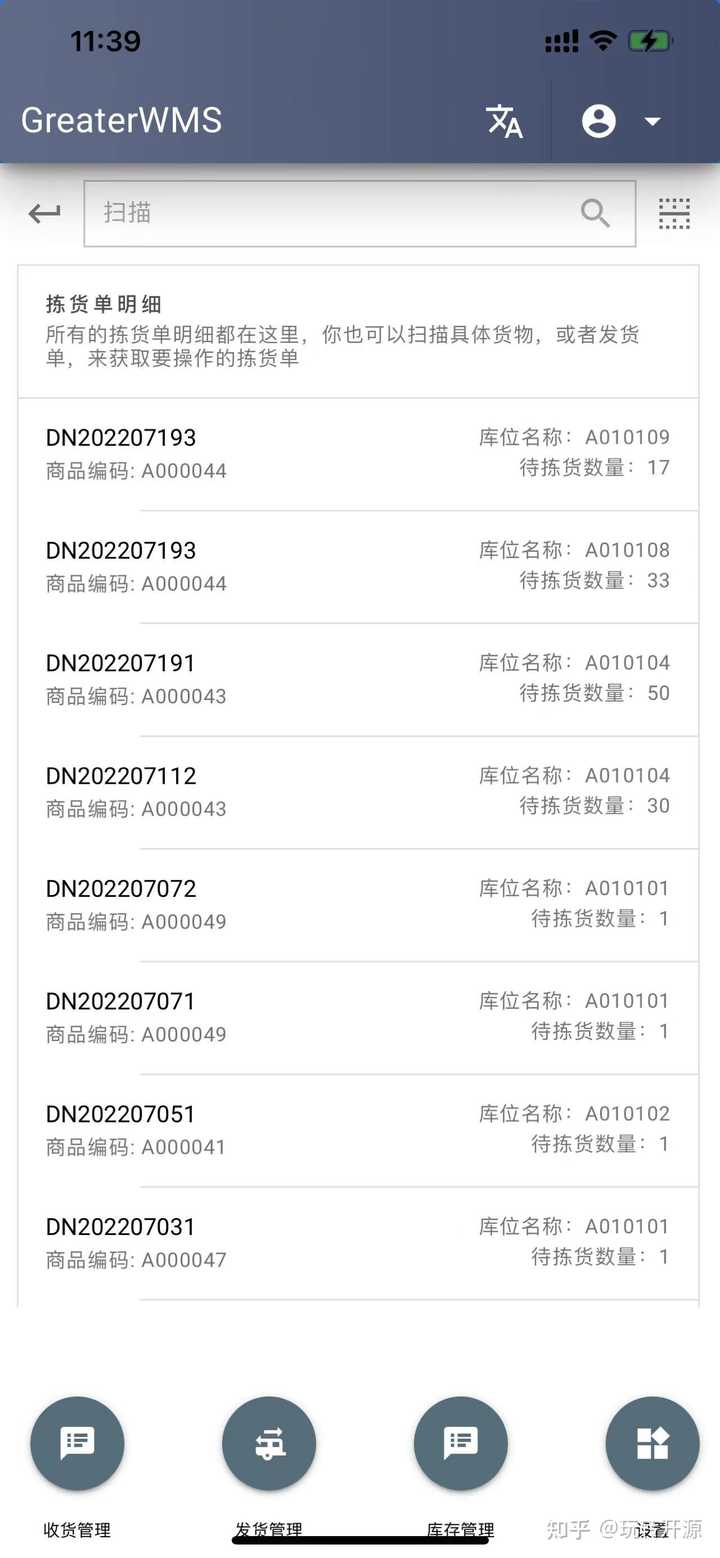This screenshot has height=1558, width=720.
Task: Open the barcode scan grid icon
Action: coord(674,213)
